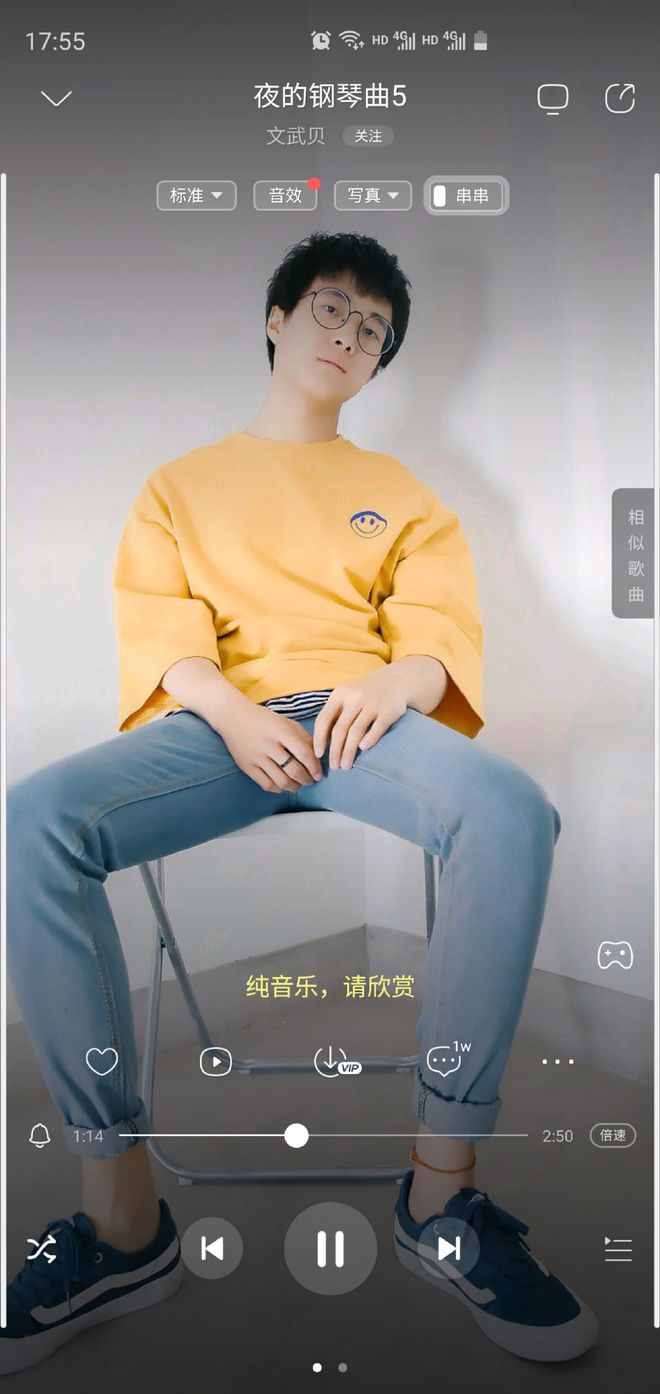The image size is (660, 1394).
Task: Expand the 写真 display mode dropdown
Action: [372, 195]
